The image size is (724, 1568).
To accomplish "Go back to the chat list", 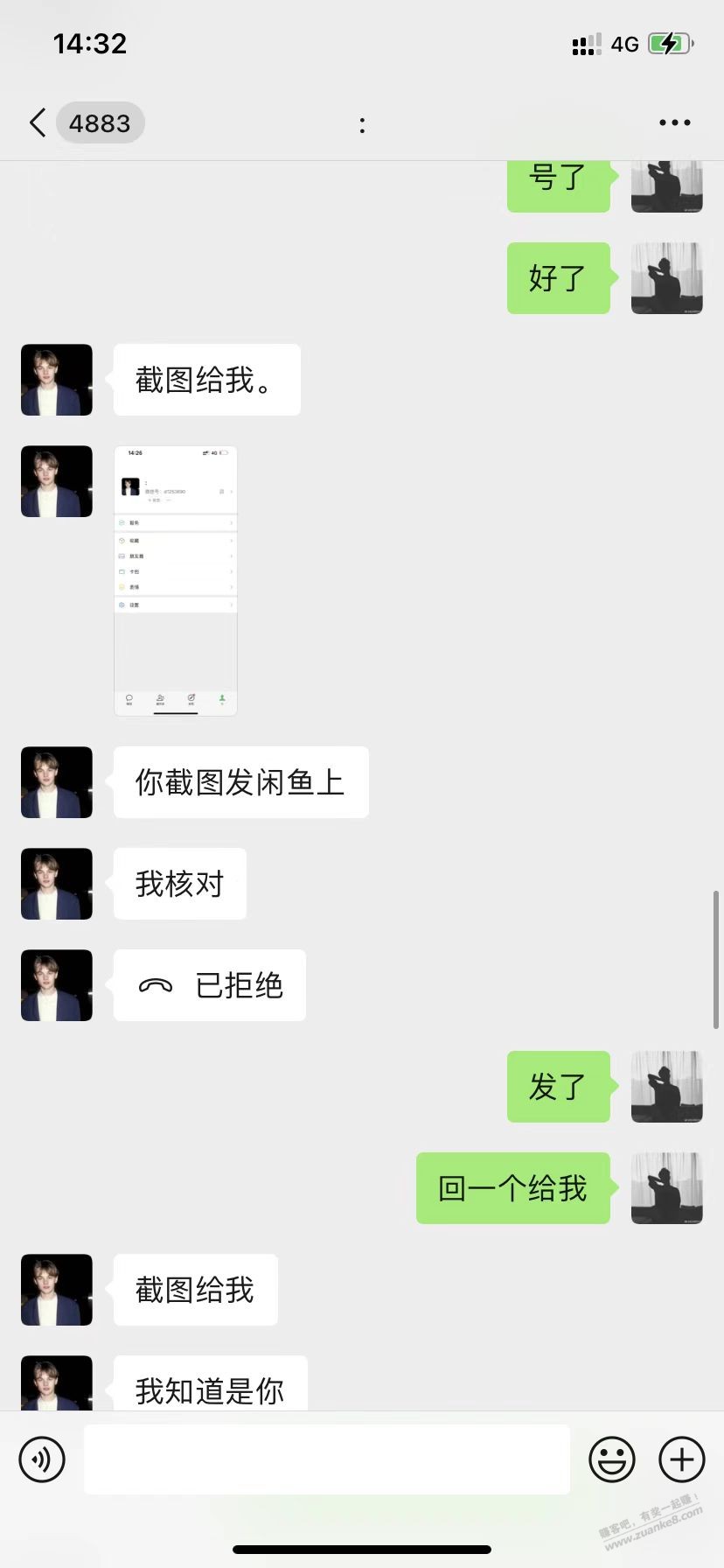I will coord(38,123).
